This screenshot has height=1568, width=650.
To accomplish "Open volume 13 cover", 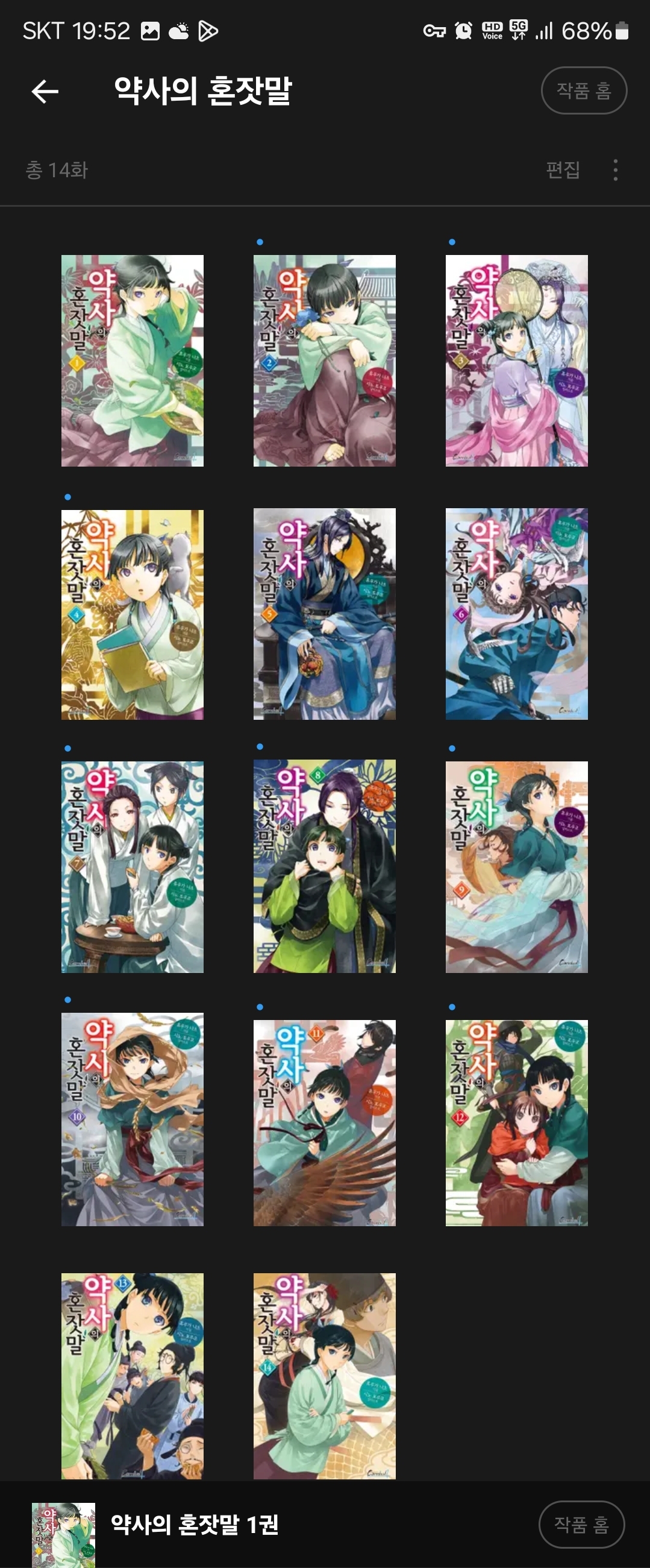I will click(133, 1376).
